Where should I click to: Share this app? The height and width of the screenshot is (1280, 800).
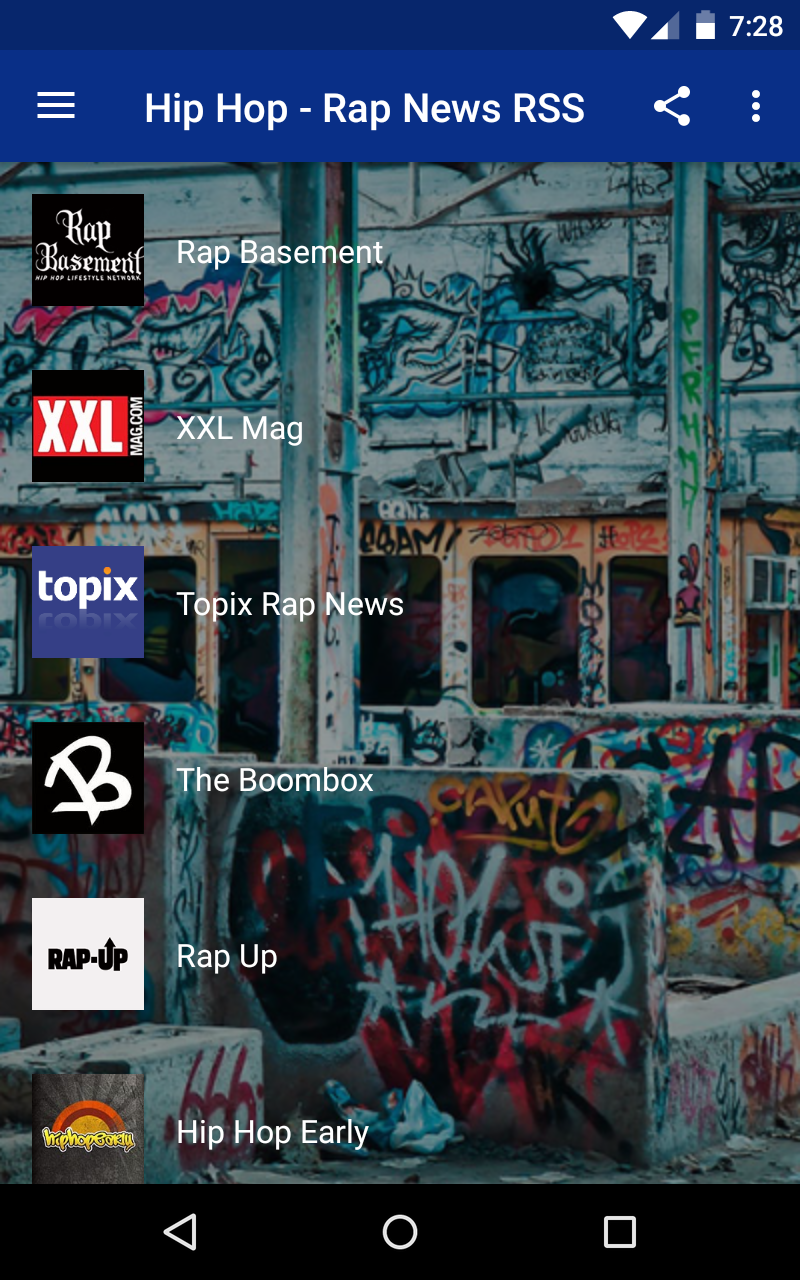tap(672, 106)
